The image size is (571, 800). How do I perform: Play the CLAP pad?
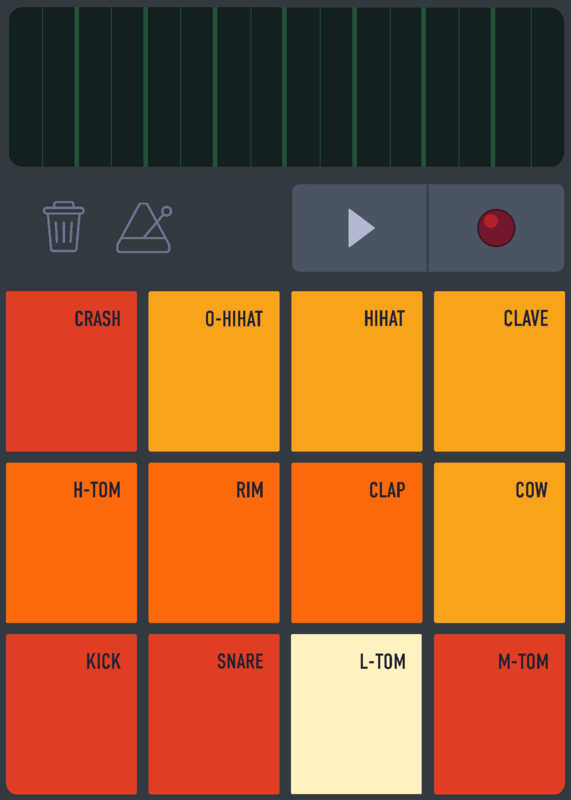[x=357, y=543]
